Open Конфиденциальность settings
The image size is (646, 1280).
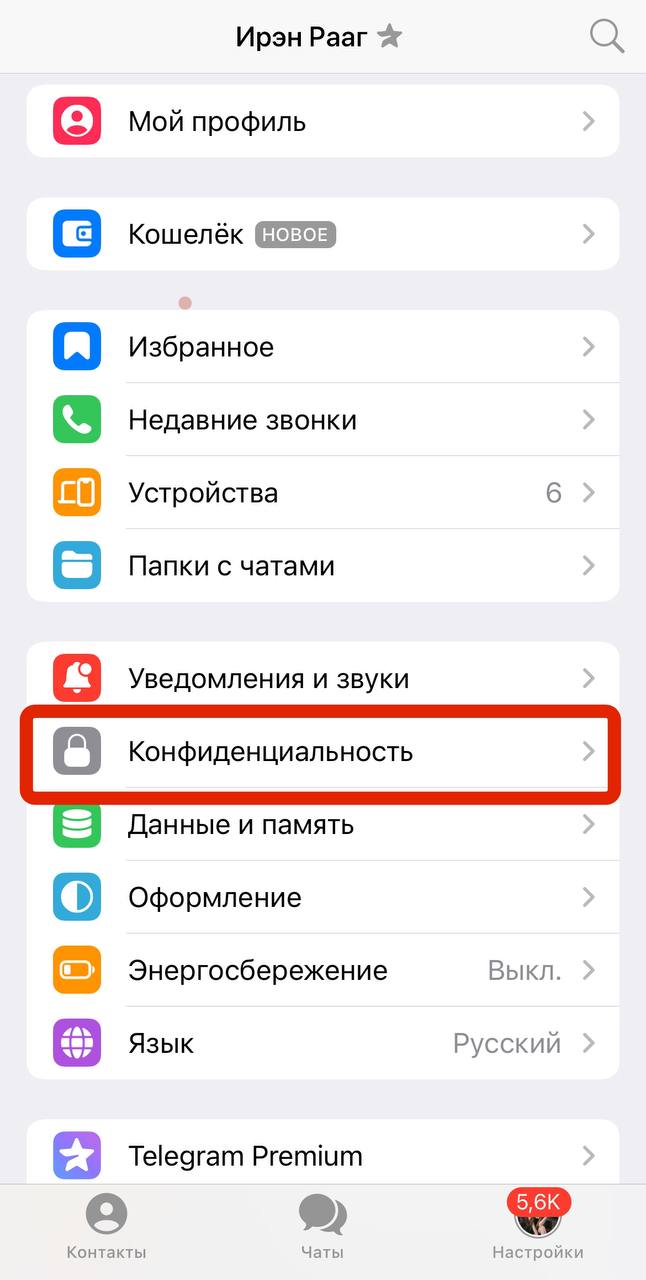(322, 752)
